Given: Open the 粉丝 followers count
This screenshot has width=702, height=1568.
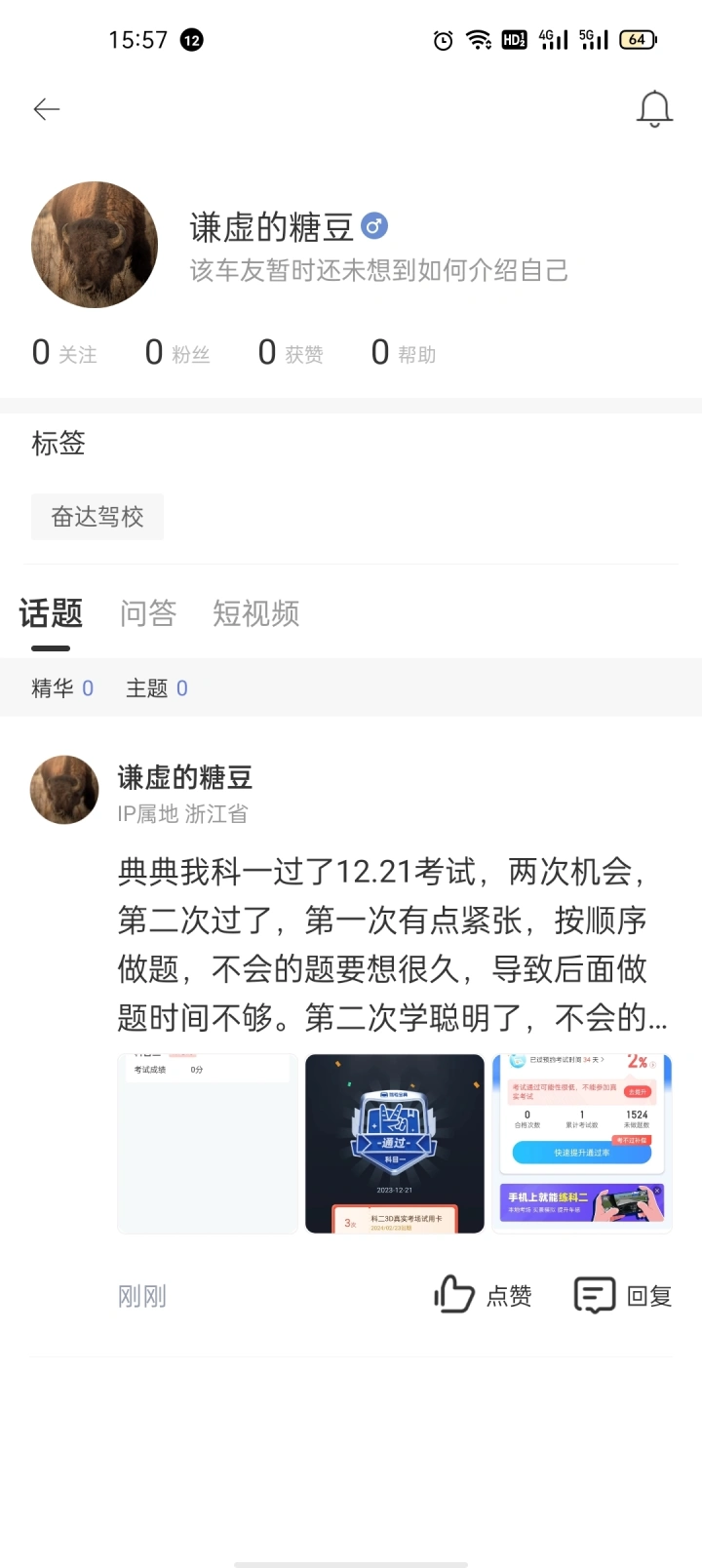Looking at the screenshot, I should coord(177,352).
